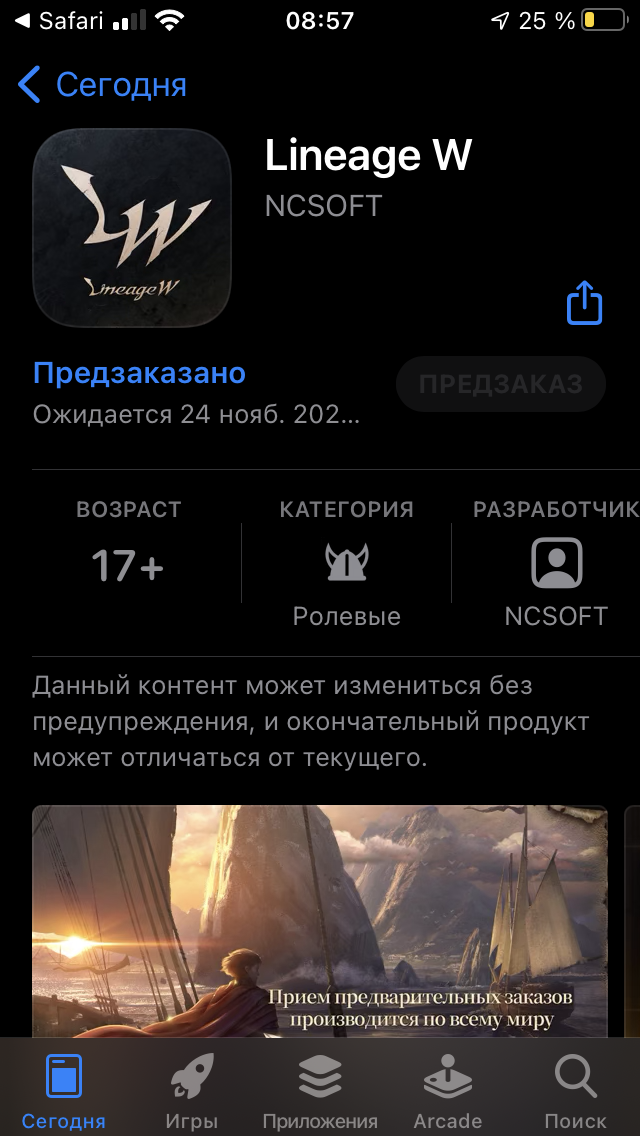Select the Сегодня tab
The width and height of the screenshot is (640, 1136).
tap(64, 1090)
